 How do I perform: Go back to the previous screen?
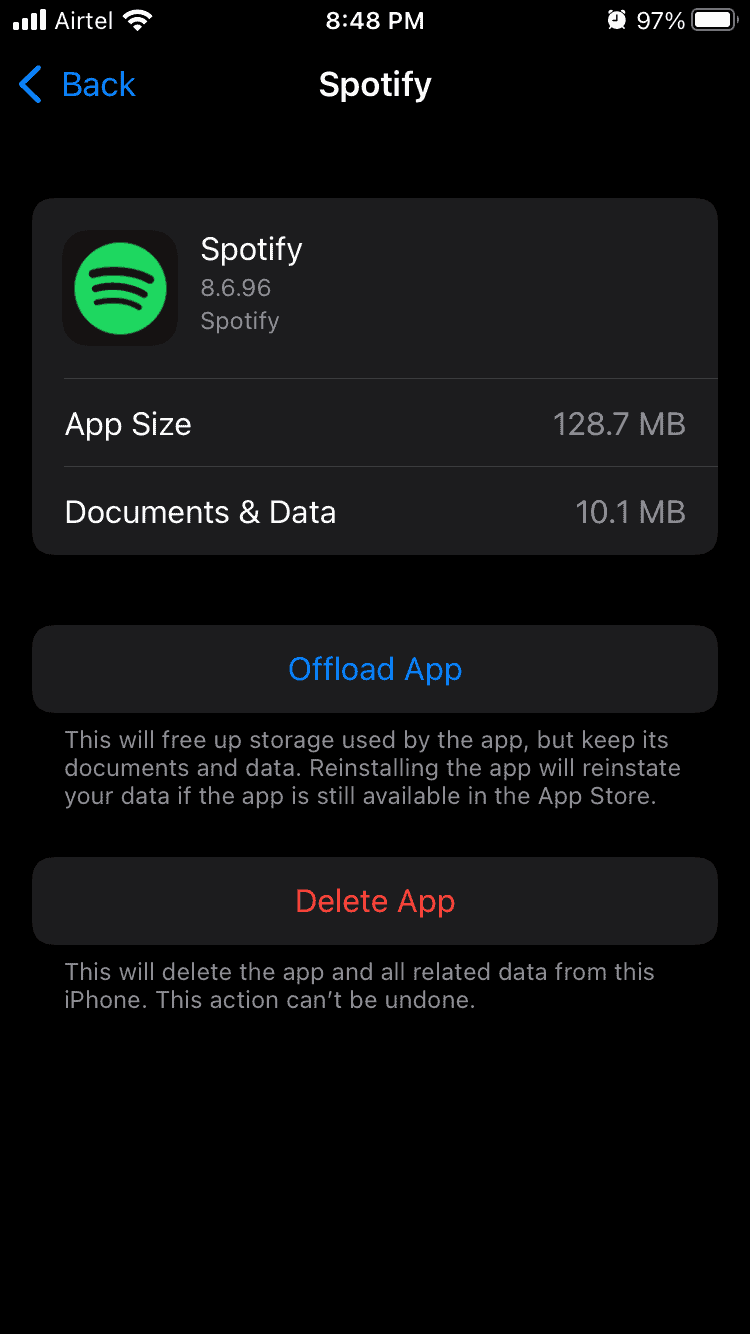78,85
